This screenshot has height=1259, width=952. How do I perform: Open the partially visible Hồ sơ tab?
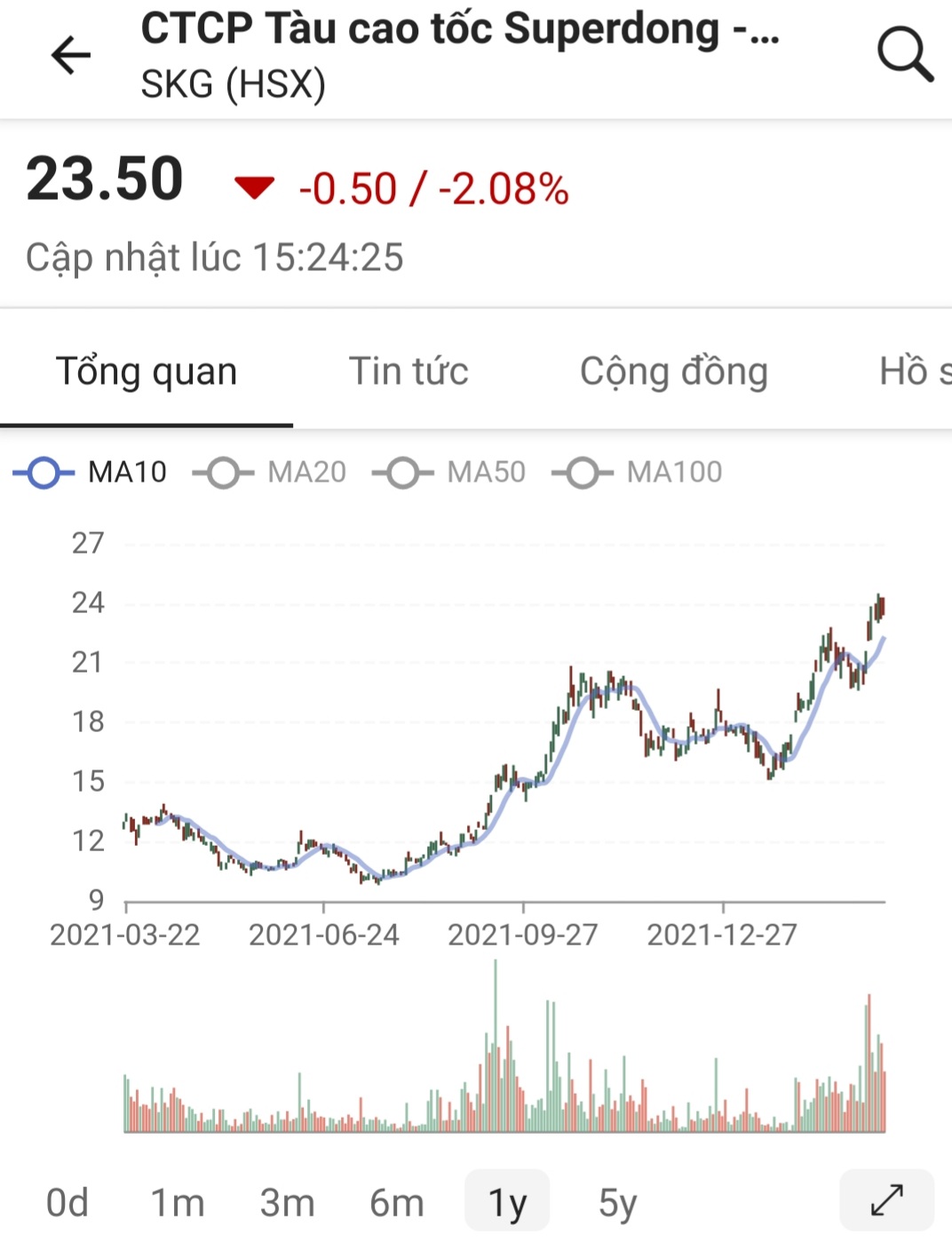915,371
